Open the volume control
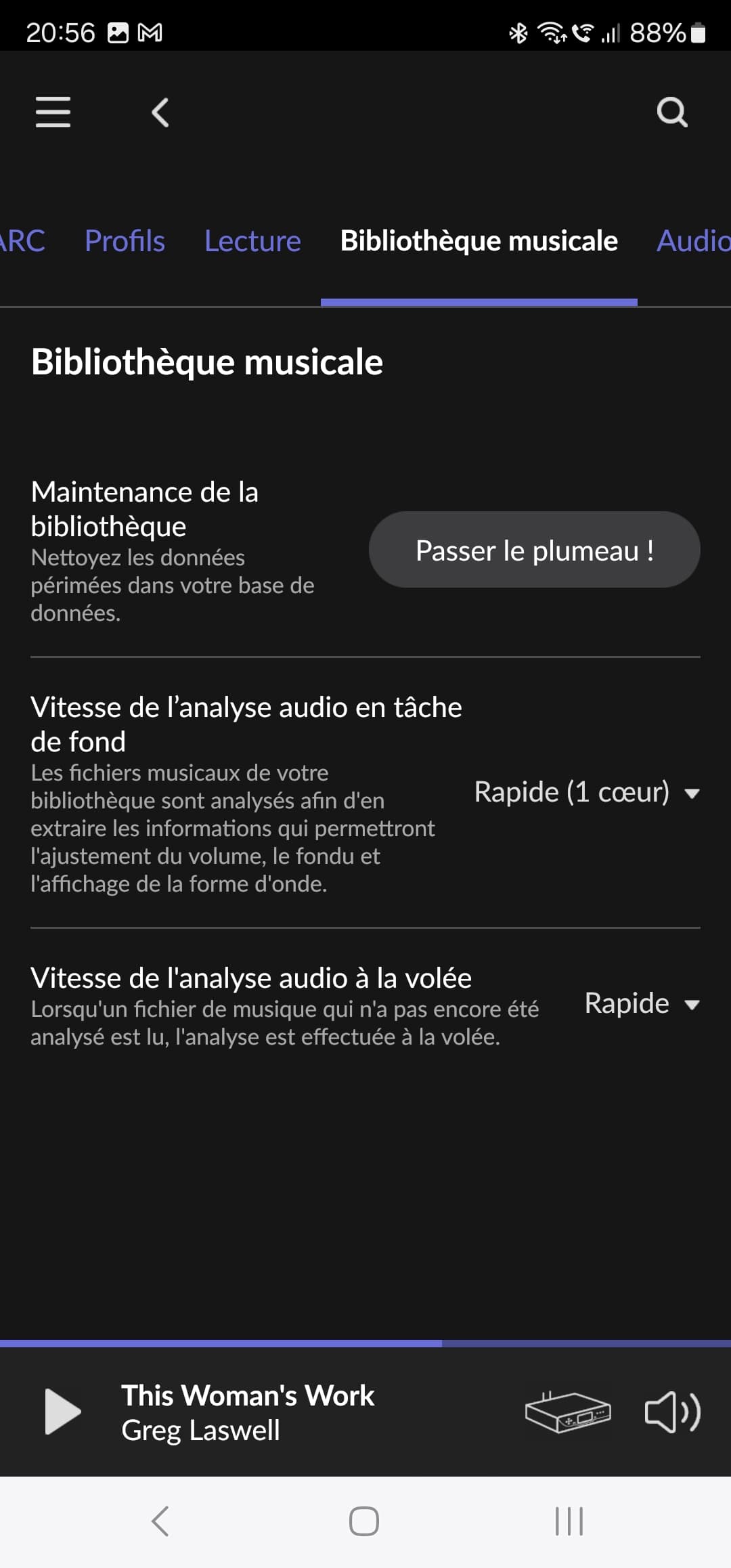Image resolution: width=731 pixels, height=1568 pixels. click(673, 1412)
